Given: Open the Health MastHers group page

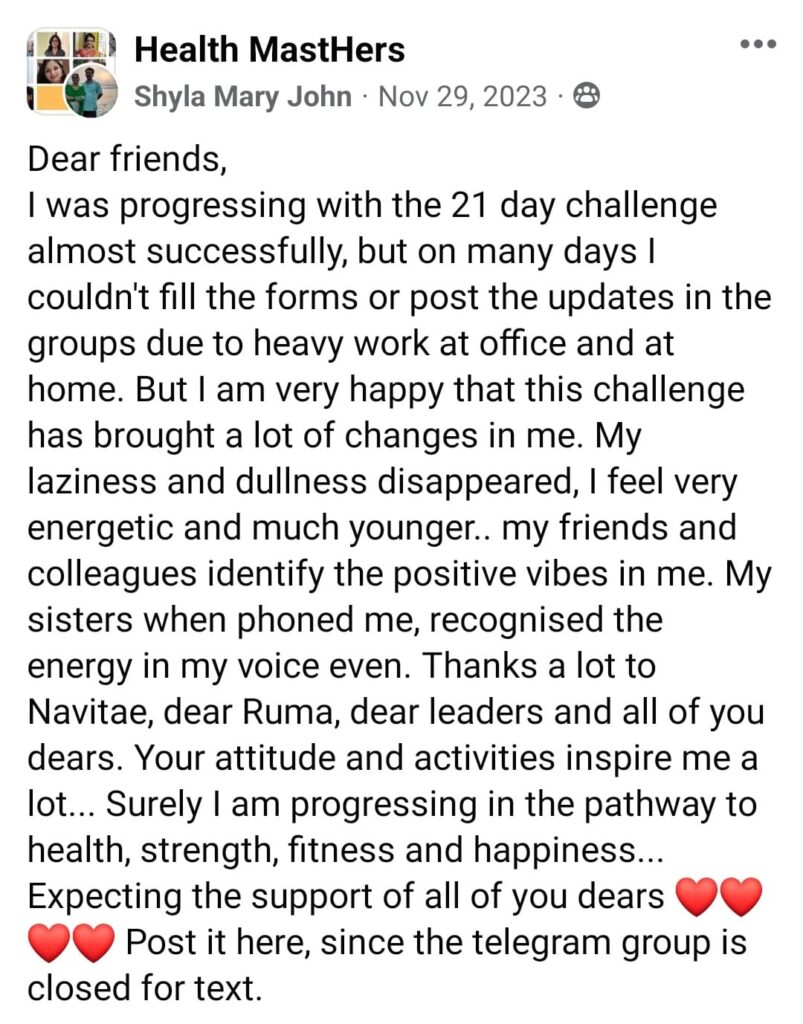Looking at the screenshot, I should point(269,48).
